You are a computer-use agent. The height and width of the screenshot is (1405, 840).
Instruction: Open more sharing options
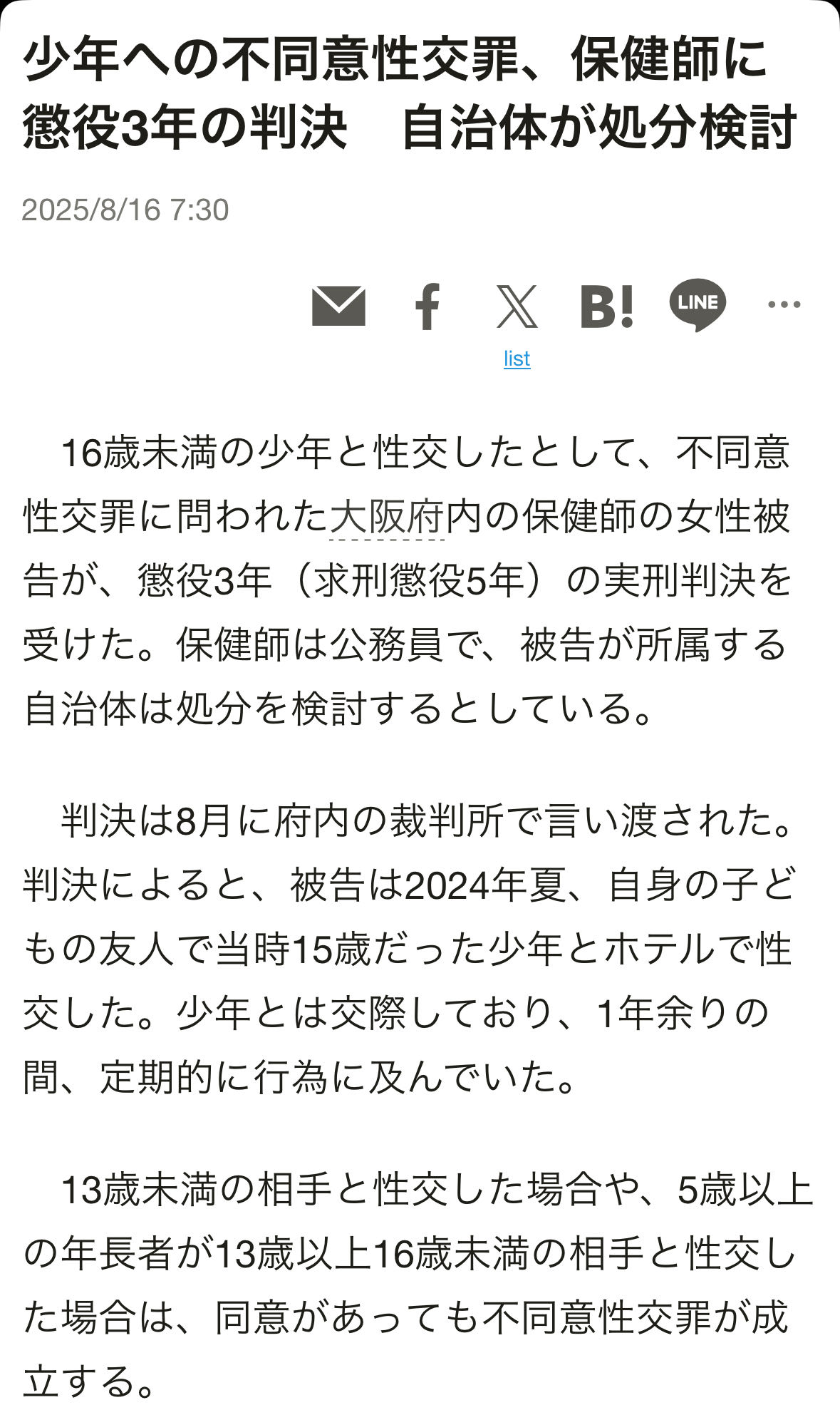click(784, 305)
